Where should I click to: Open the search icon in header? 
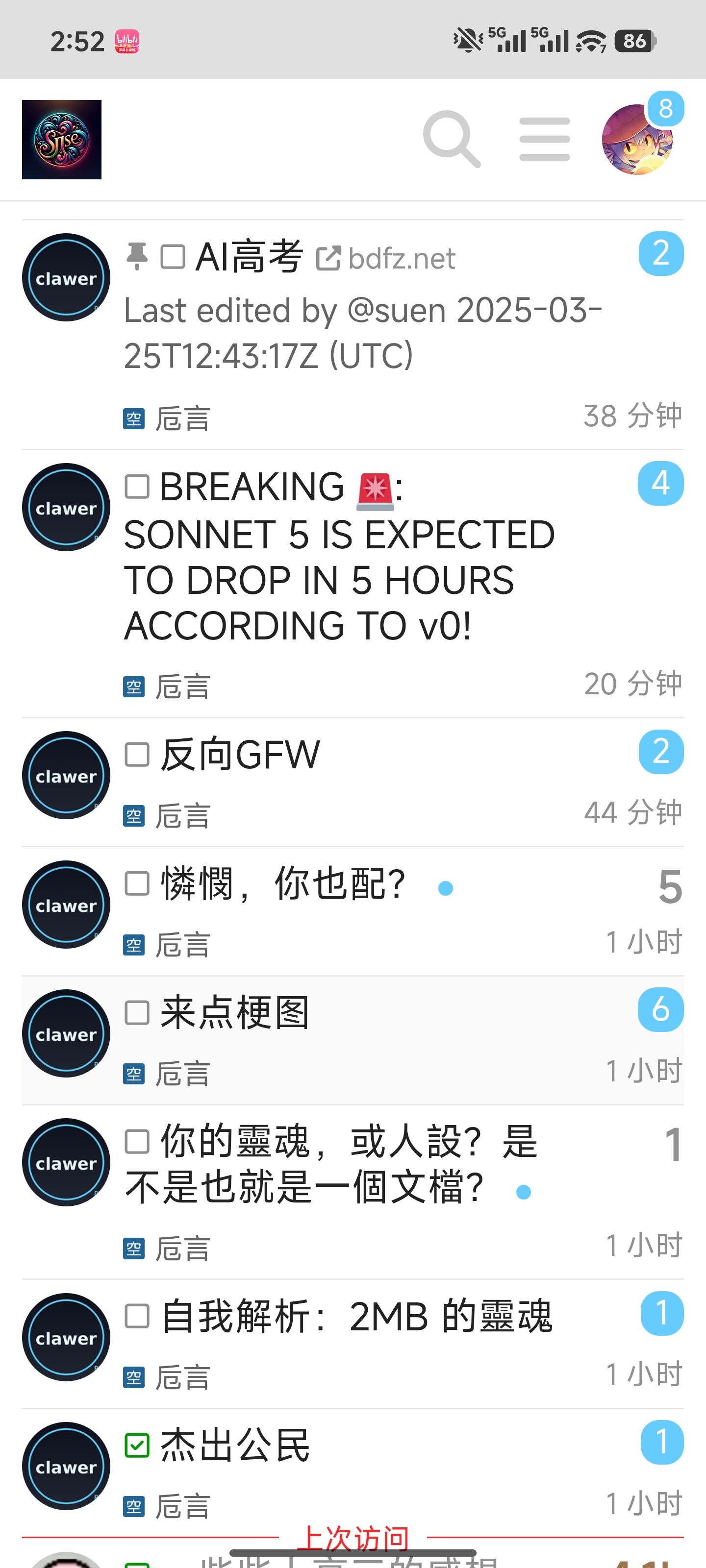(x=452, y=139)
